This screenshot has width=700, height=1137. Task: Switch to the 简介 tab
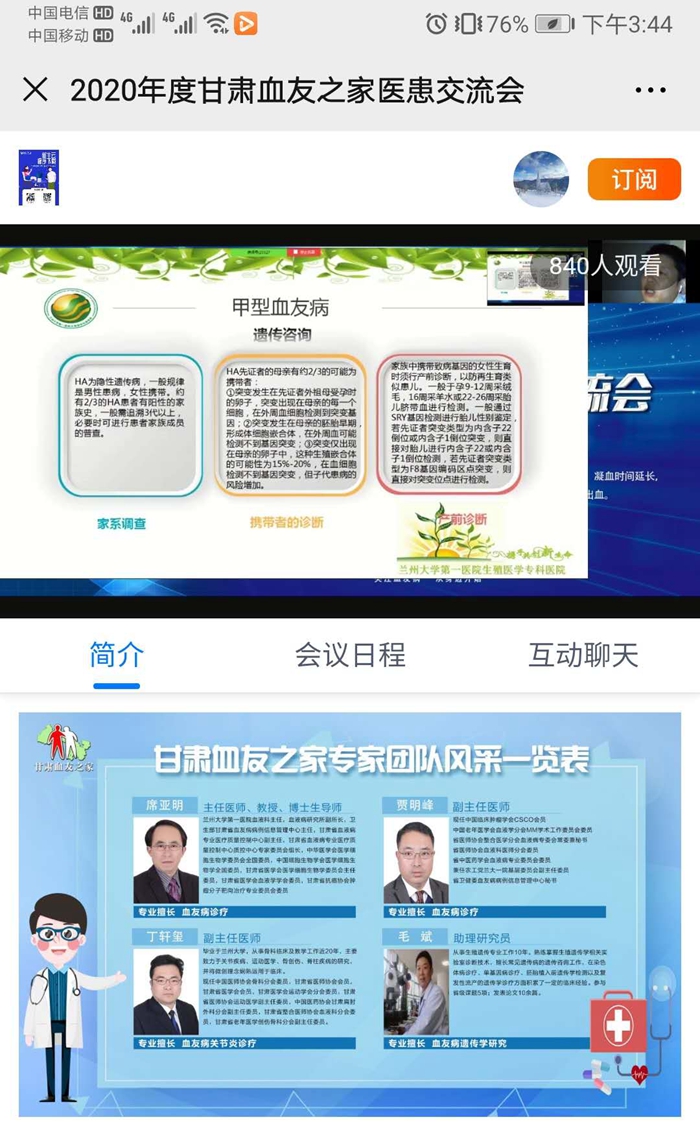point(117,655)
